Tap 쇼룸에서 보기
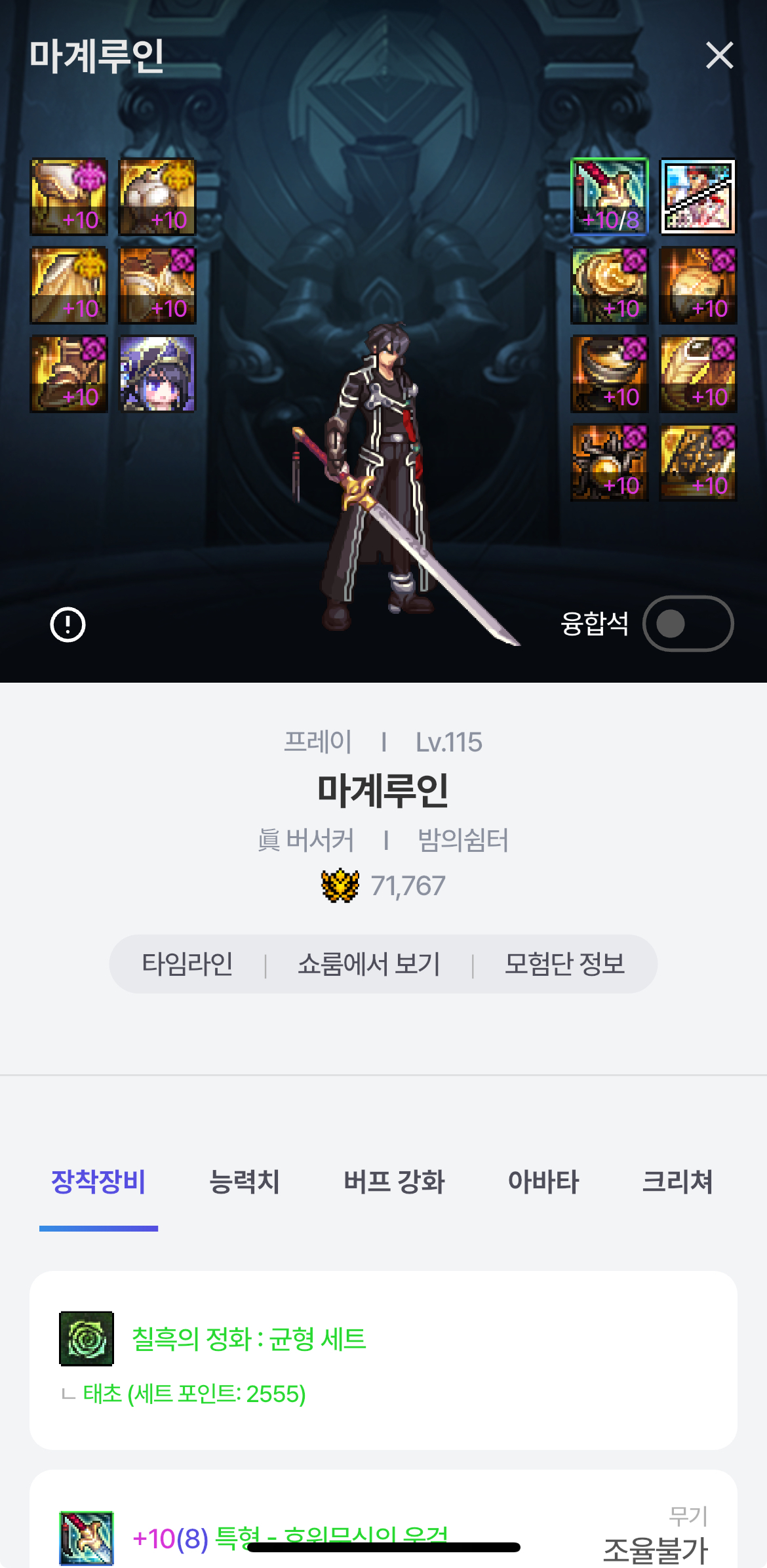Viewport: 767px width, 1568px height. point(368,964)
